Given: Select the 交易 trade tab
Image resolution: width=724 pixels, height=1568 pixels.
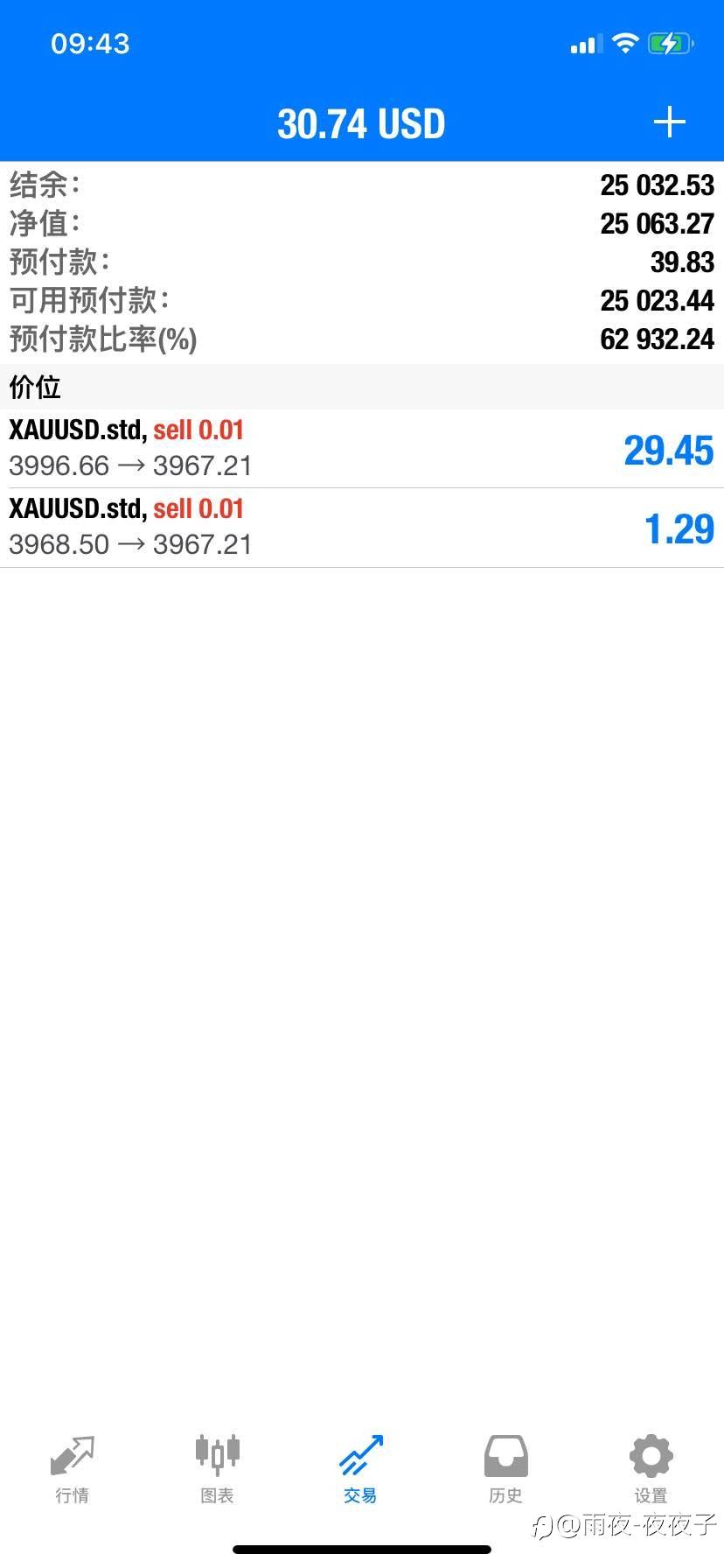Looking at the screenshot, I should [361, 1470].
